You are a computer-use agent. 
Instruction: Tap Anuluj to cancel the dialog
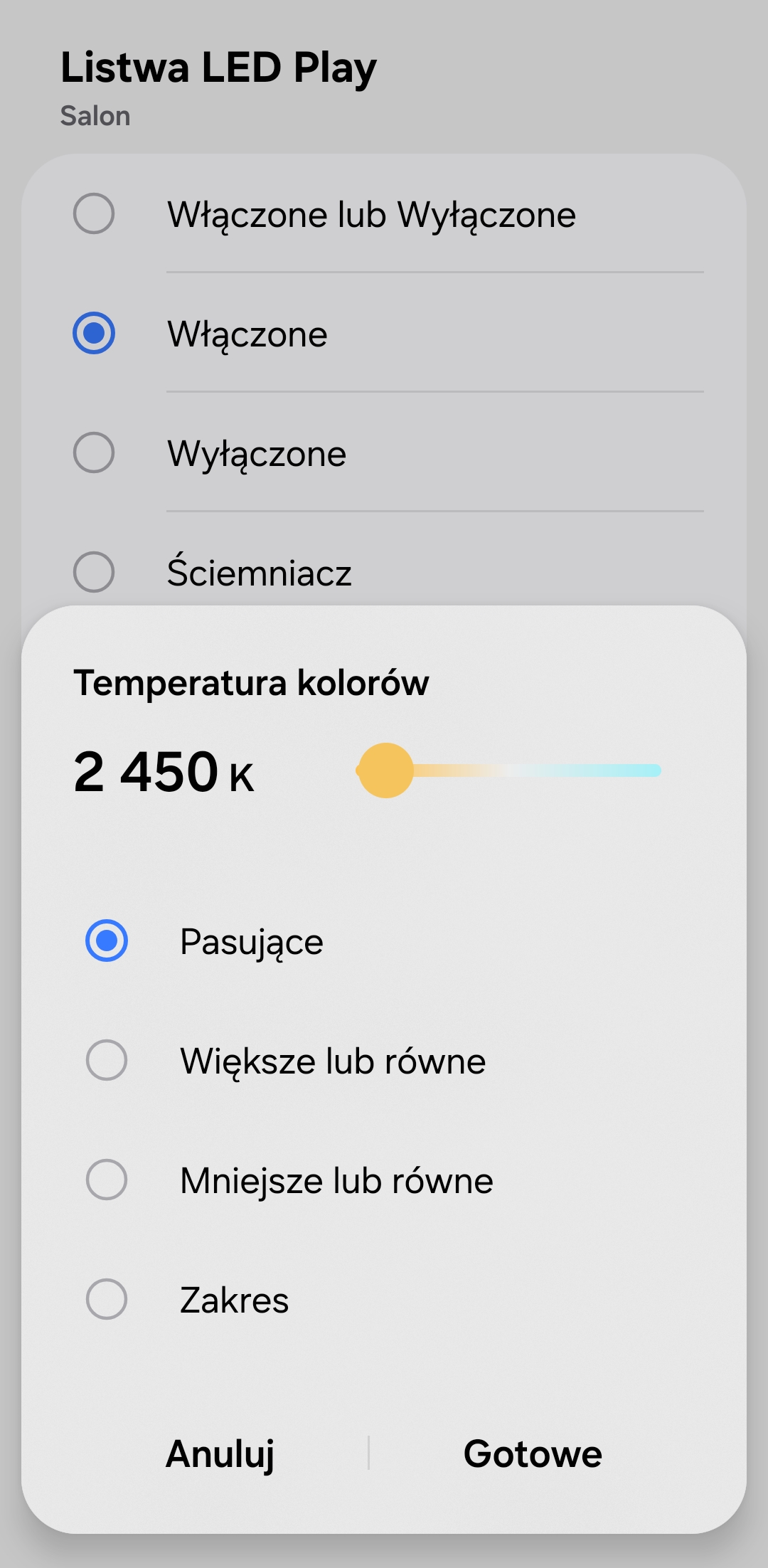220,1453
